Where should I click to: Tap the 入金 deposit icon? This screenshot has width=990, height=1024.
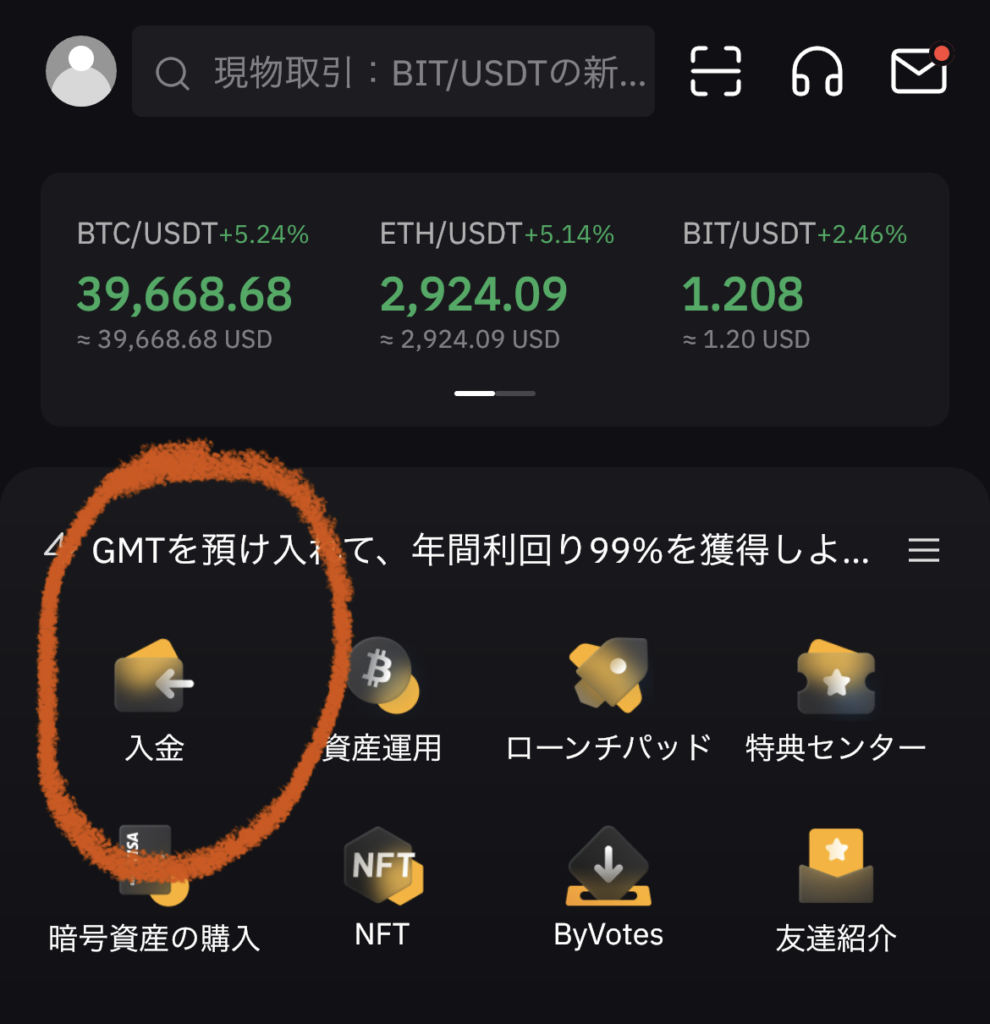point(152,690)
